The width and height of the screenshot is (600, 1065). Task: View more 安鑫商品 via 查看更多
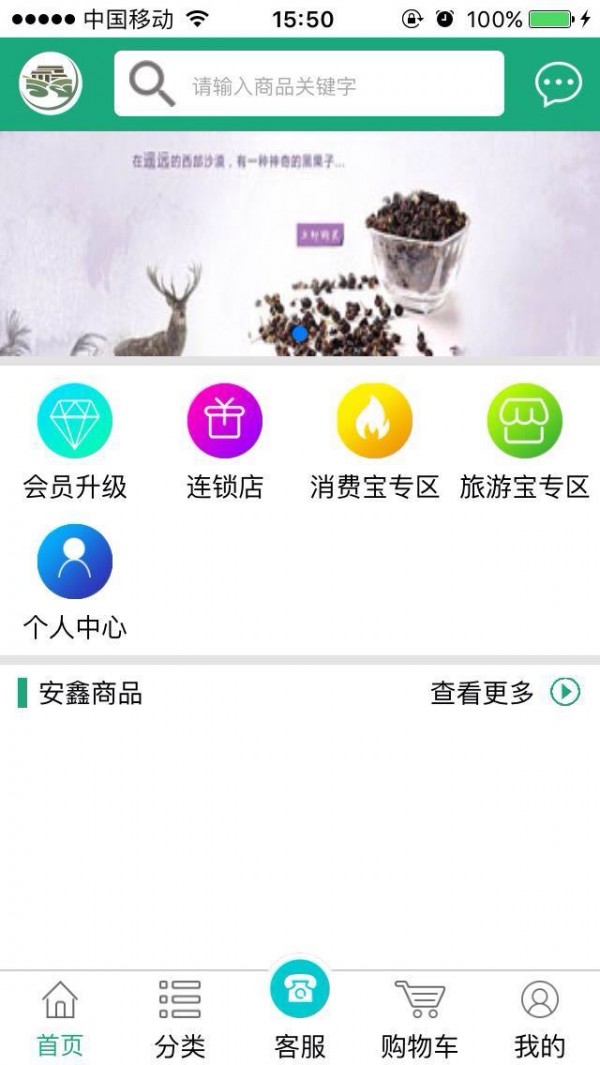pos(506,693)
